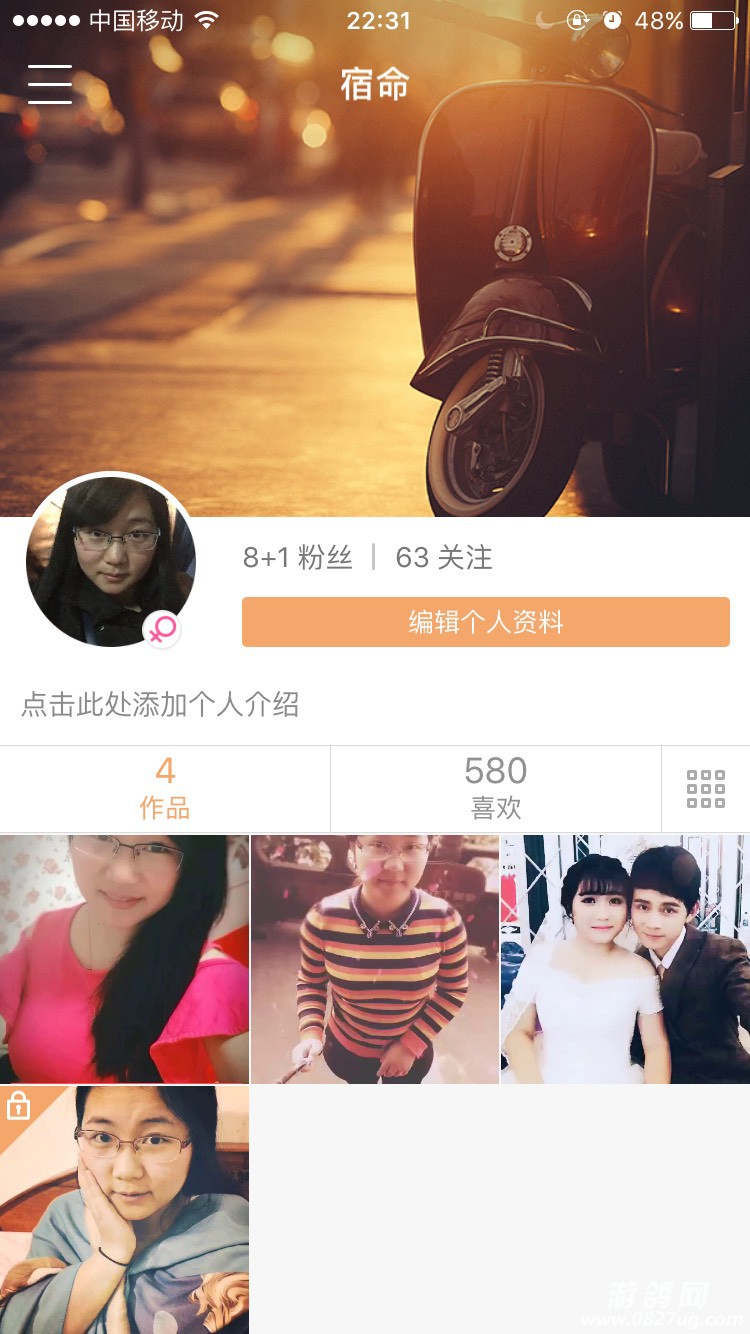This screenshot has width=750, height=1334.
Task: Toggle the grid layout view icon
Action: 705,789
